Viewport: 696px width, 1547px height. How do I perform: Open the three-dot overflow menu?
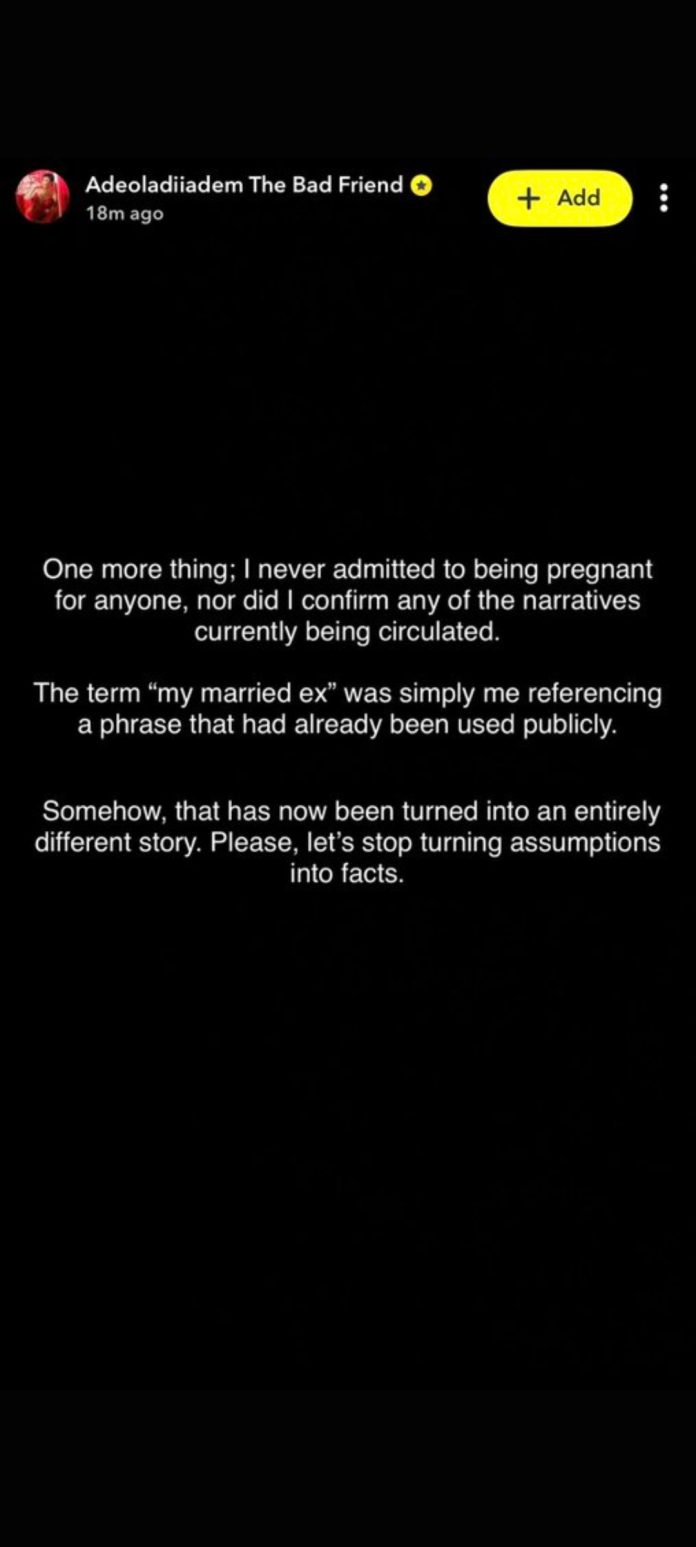[664, 198]
